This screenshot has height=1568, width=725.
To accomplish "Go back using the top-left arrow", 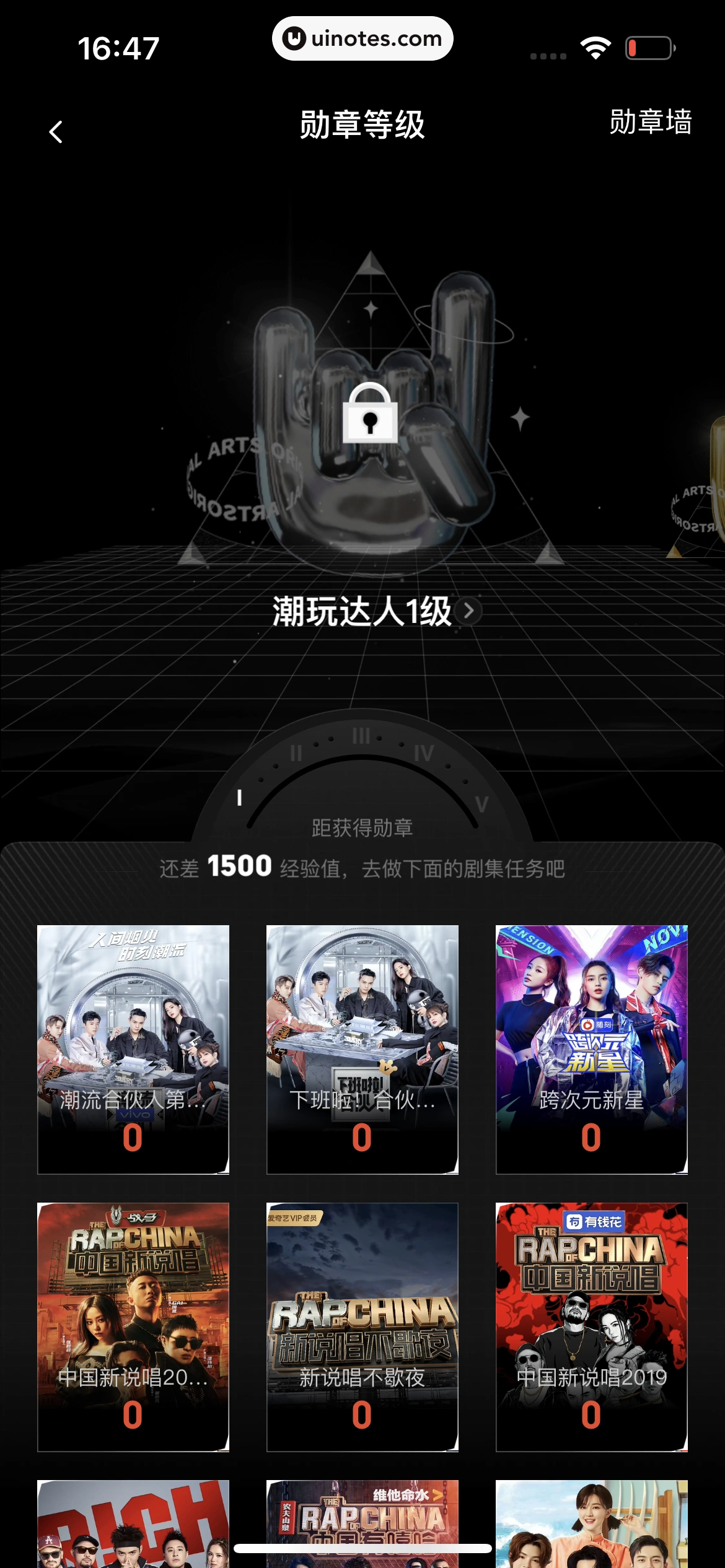I will [56, 131].
